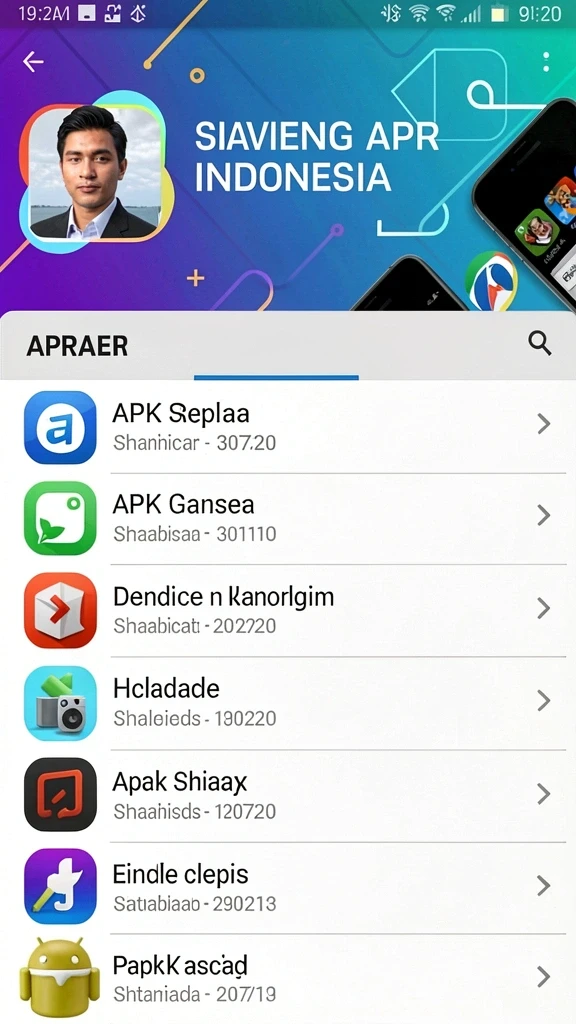Open the APK Gansea entry

[288, 519]
